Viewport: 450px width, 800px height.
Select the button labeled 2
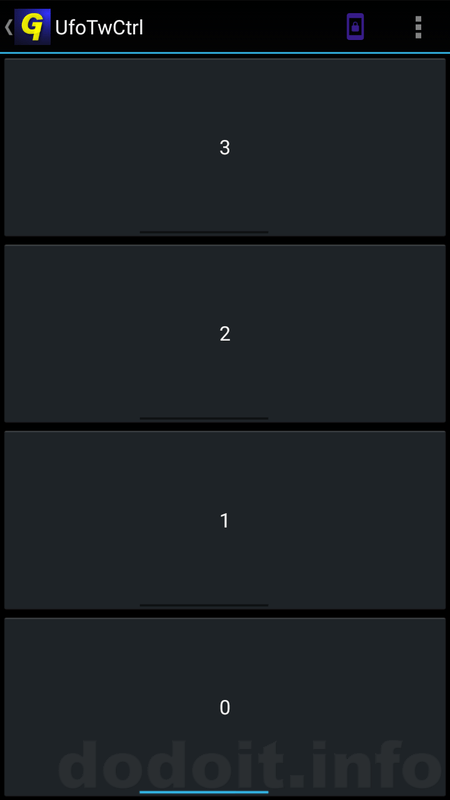coord(225,334)
